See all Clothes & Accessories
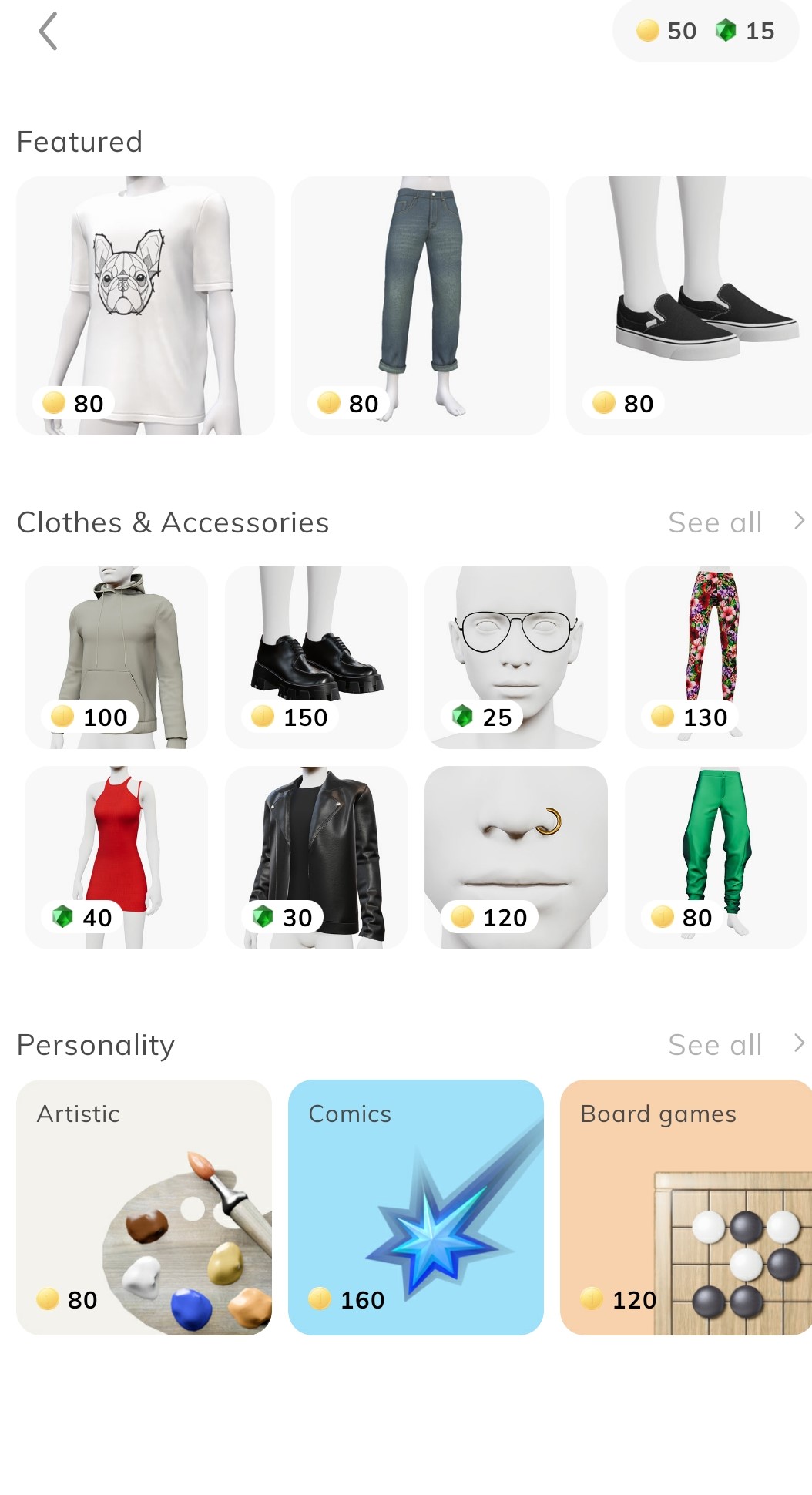The height and width of the screenshot is (1495, 812). point(735,522)
